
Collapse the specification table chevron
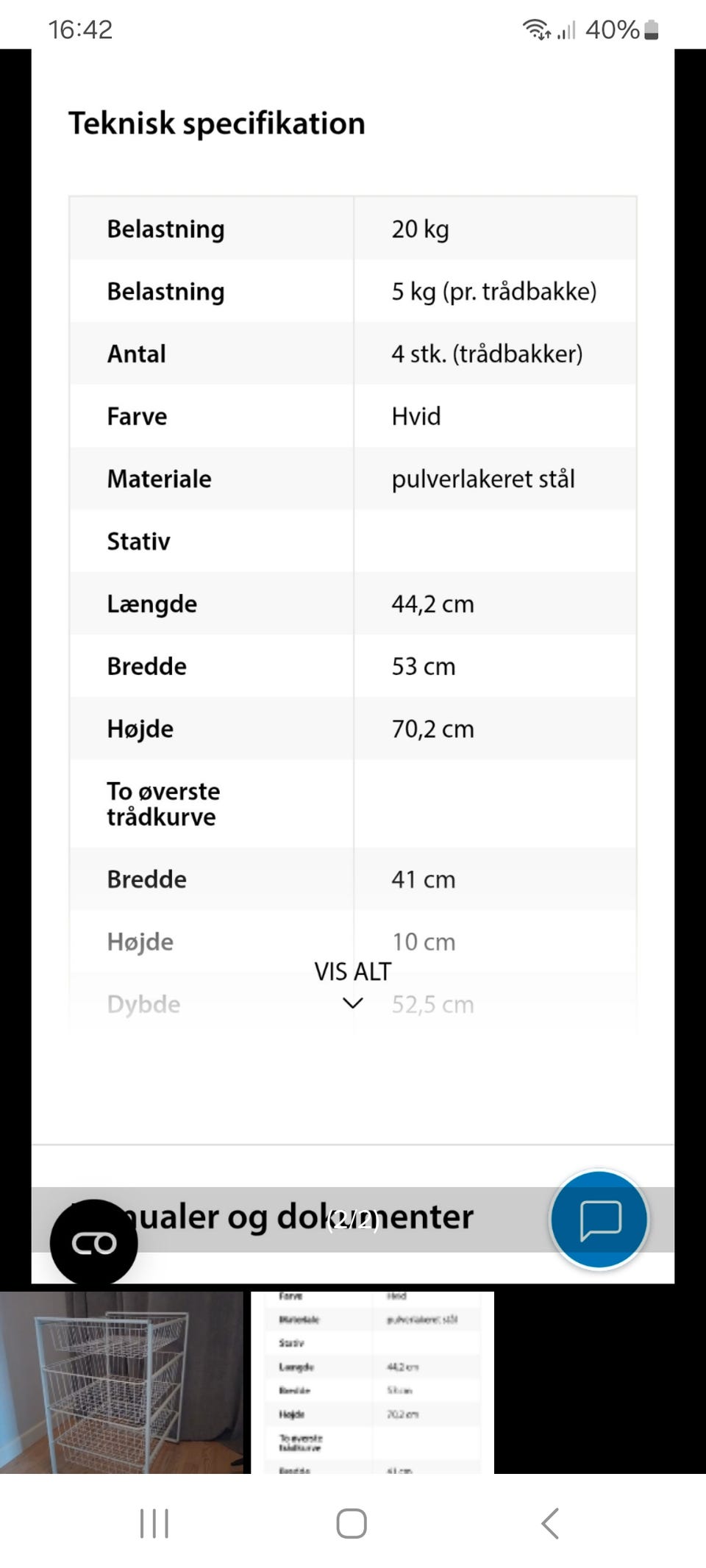pyautogui.click(x=352, y=1002)
